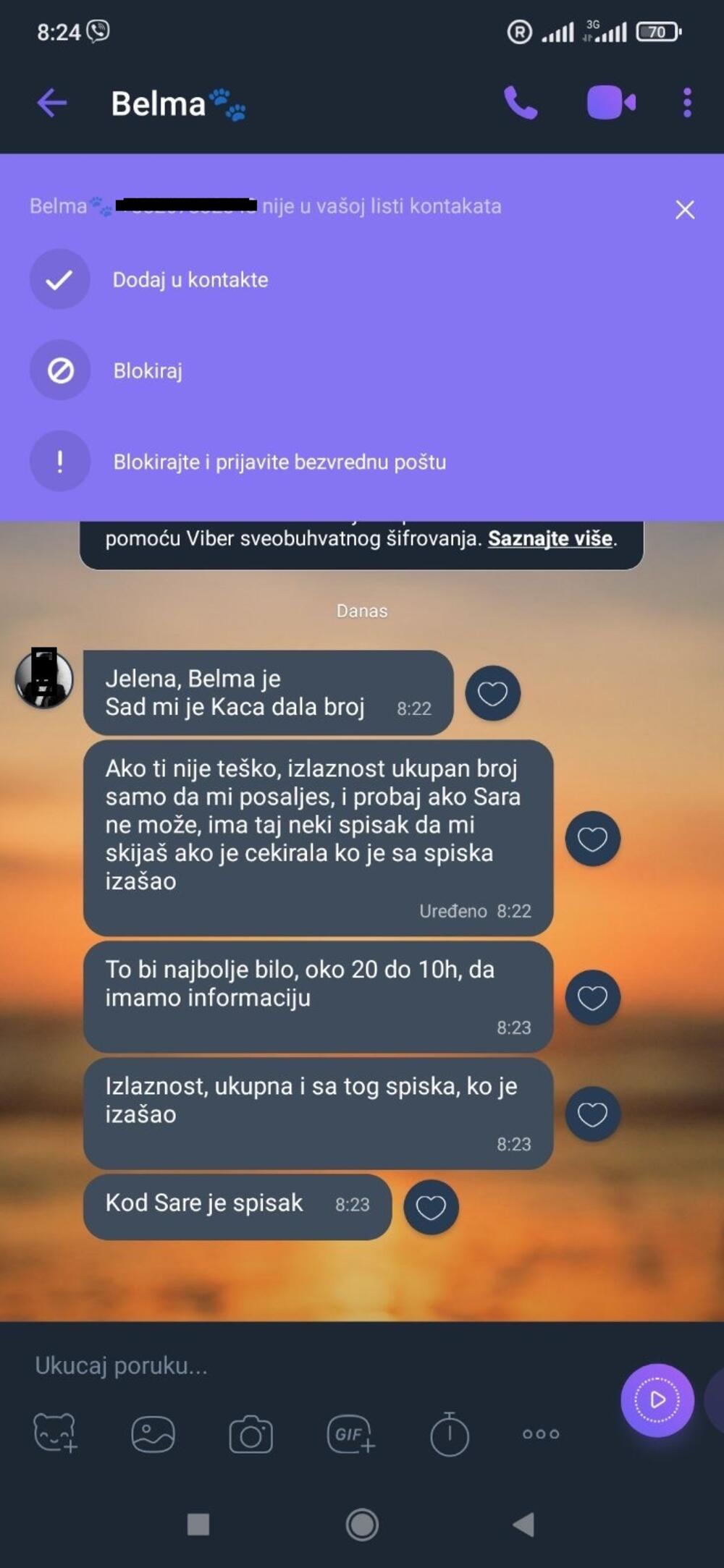This screenshot has height=1568, width=724.
Task: Like the message starting 'Ako ti nije teško'
Action: coord(592,839)
